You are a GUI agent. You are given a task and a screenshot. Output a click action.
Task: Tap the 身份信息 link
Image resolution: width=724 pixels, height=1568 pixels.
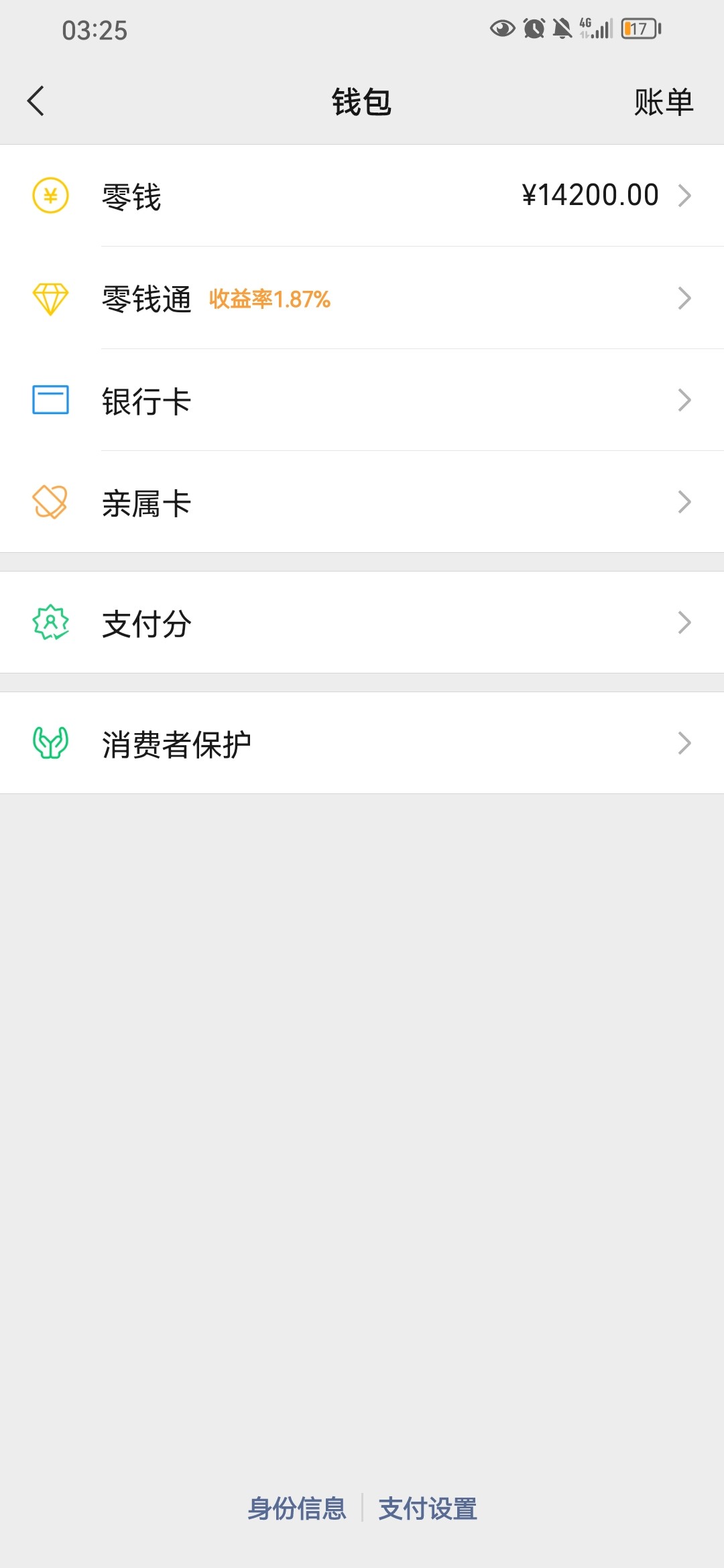(x=297, y=1508)
